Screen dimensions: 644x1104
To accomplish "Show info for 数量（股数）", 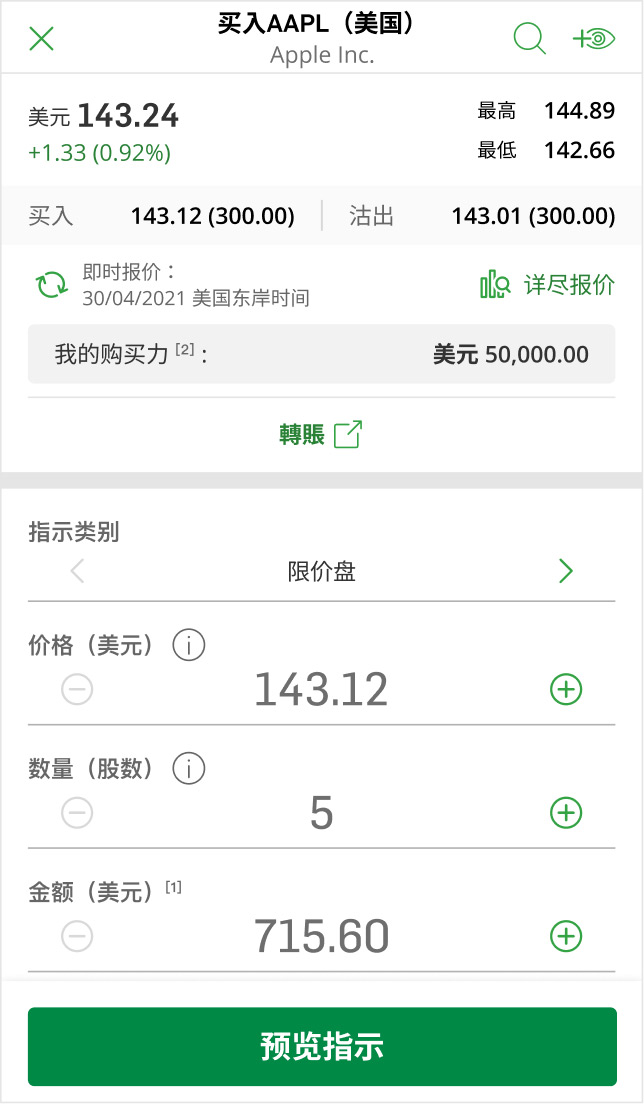I will (x=189, y=769).
